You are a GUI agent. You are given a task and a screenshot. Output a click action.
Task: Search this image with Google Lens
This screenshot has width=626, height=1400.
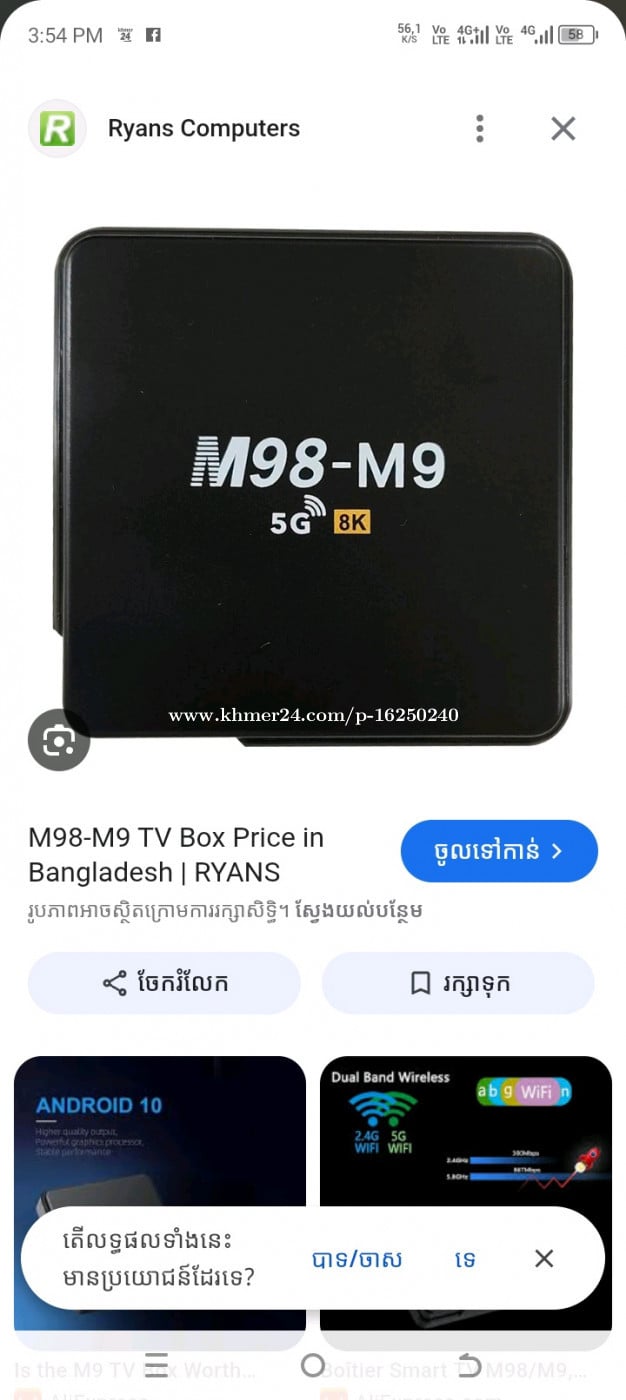(x=59, y=740)
